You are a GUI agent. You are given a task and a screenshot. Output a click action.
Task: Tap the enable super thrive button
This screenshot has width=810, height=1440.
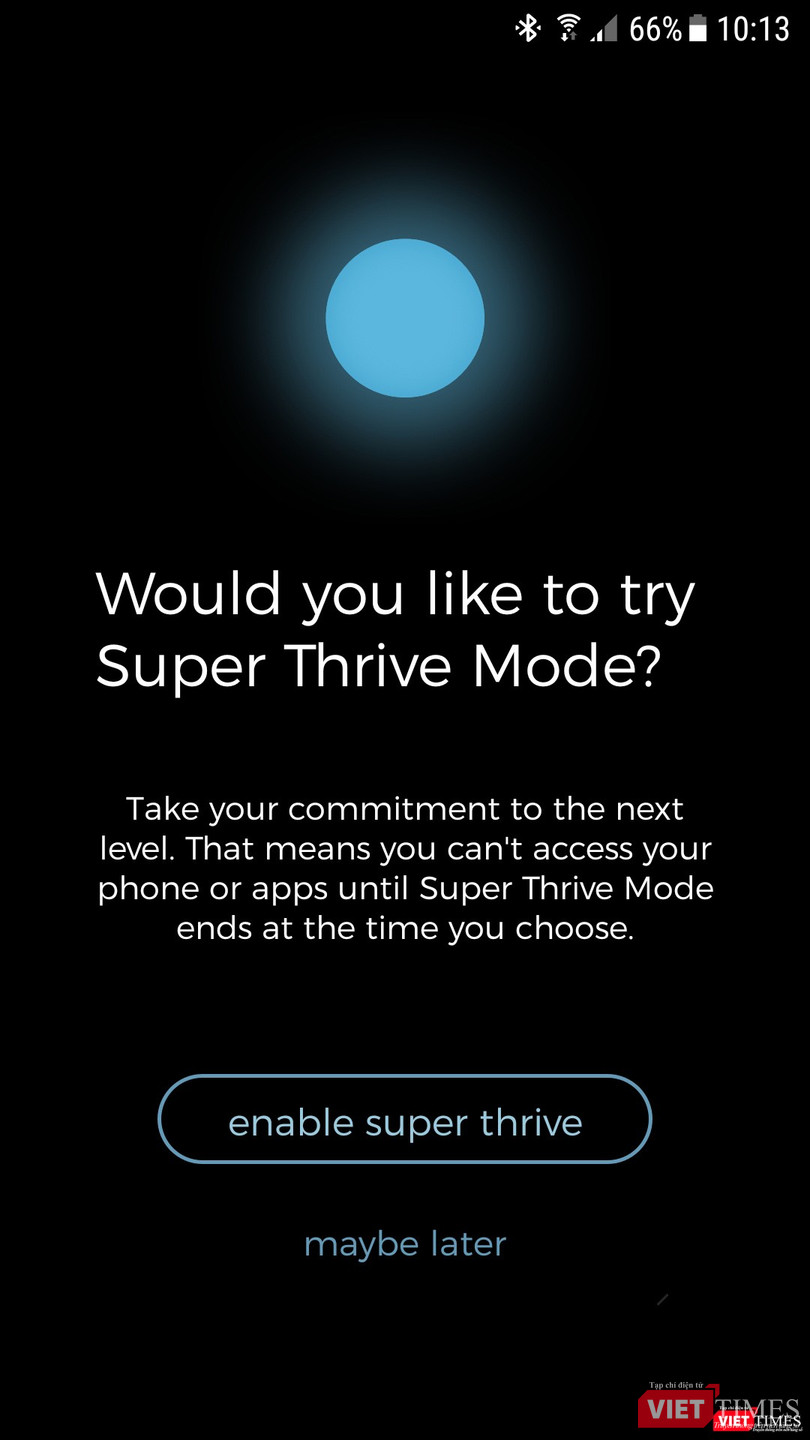pos(405,1120)
